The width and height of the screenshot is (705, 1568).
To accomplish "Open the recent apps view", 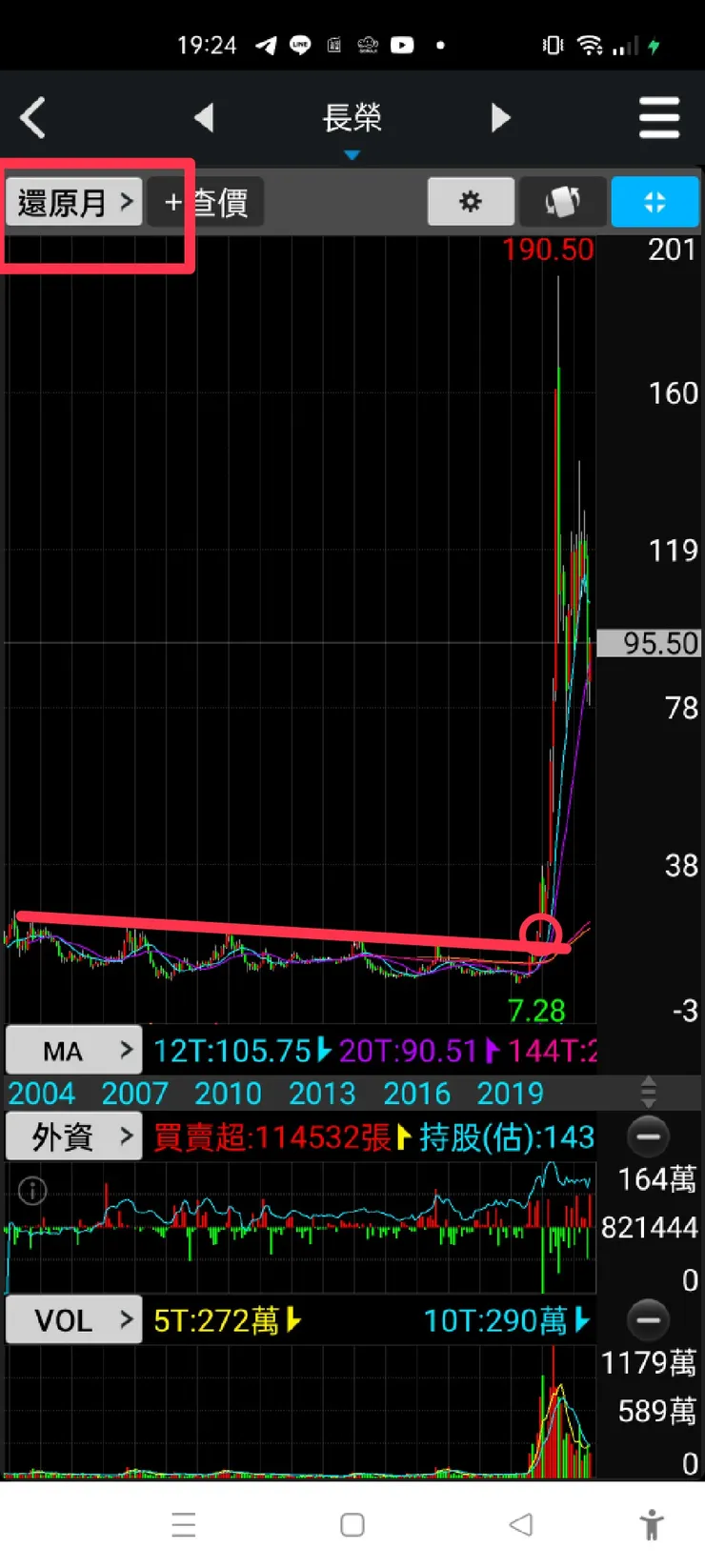I will [184, 1525].
